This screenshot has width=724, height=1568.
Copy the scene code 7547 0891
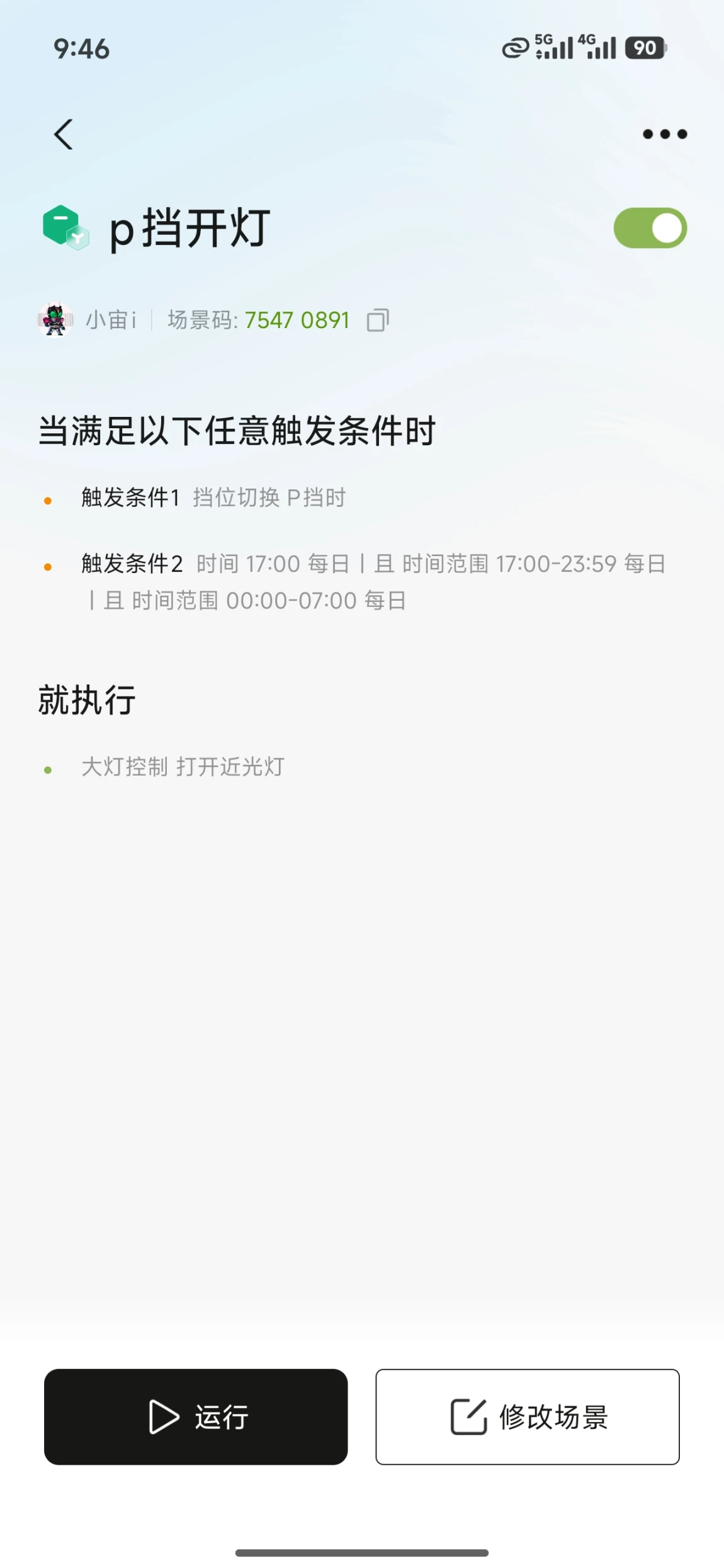tap(378, 320)
